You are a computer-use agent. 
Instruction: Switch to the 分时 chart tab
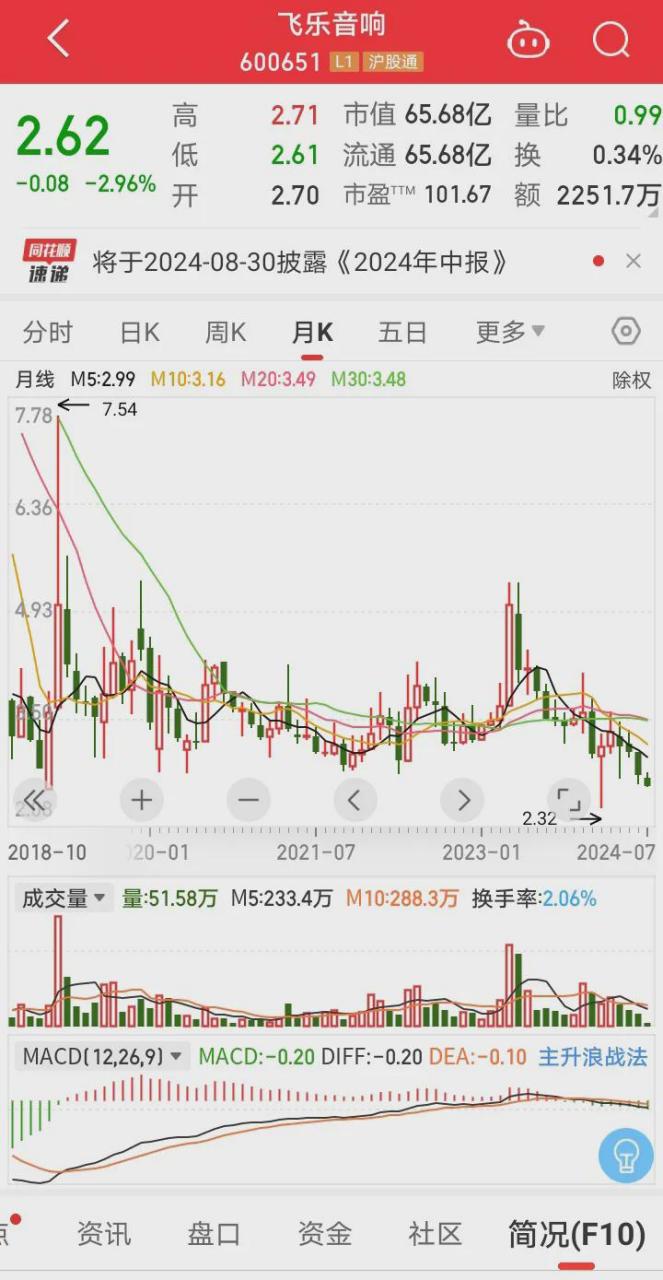pos(48,332)
